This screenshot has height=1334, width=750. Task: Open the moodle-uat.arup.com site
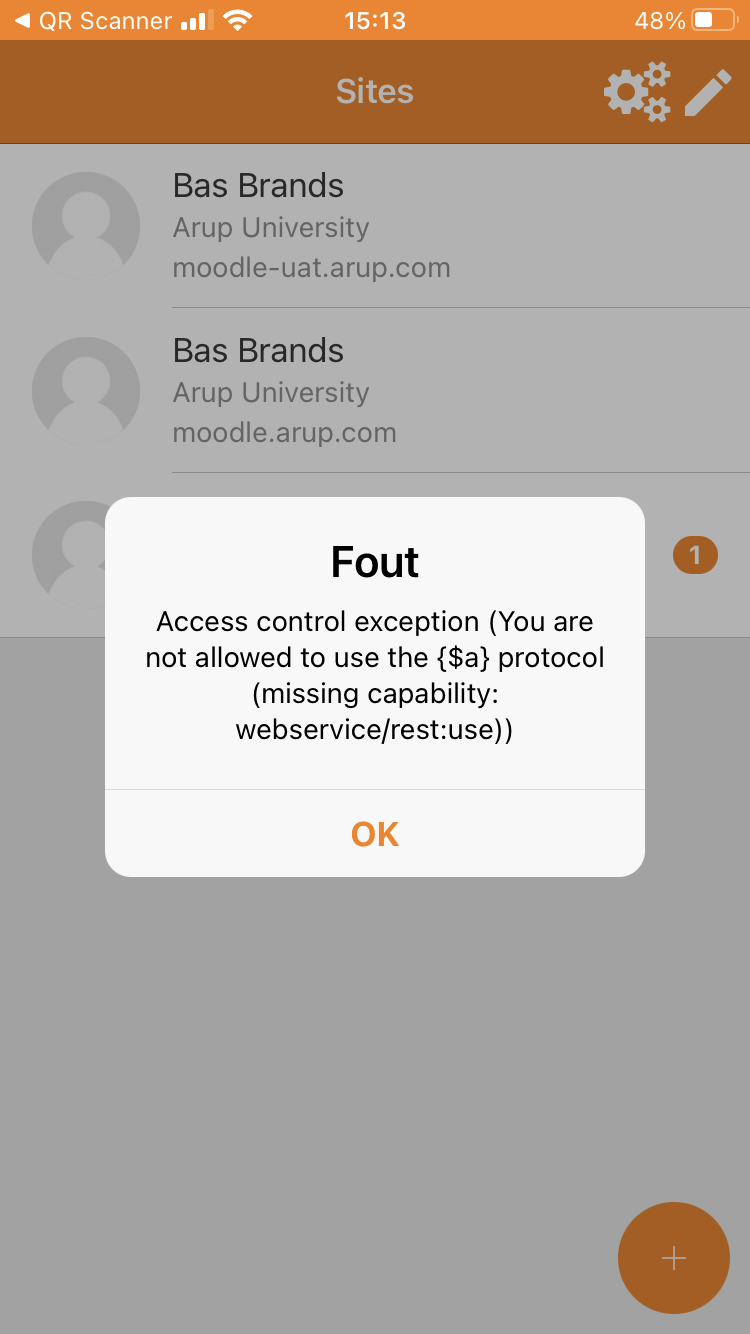(375, 226)
